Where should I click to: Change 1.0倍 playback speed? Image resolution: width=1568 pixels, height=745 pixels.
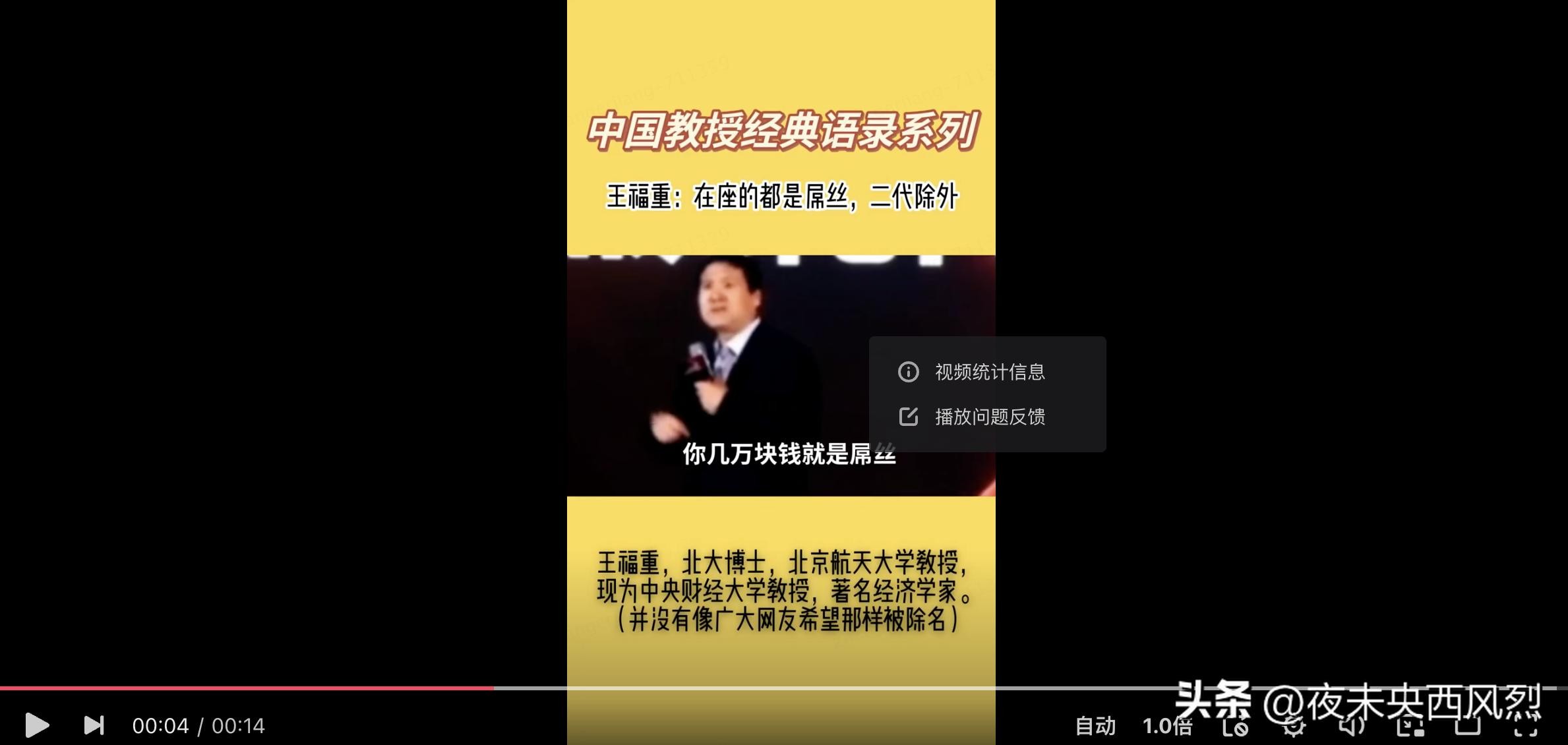1167,726
